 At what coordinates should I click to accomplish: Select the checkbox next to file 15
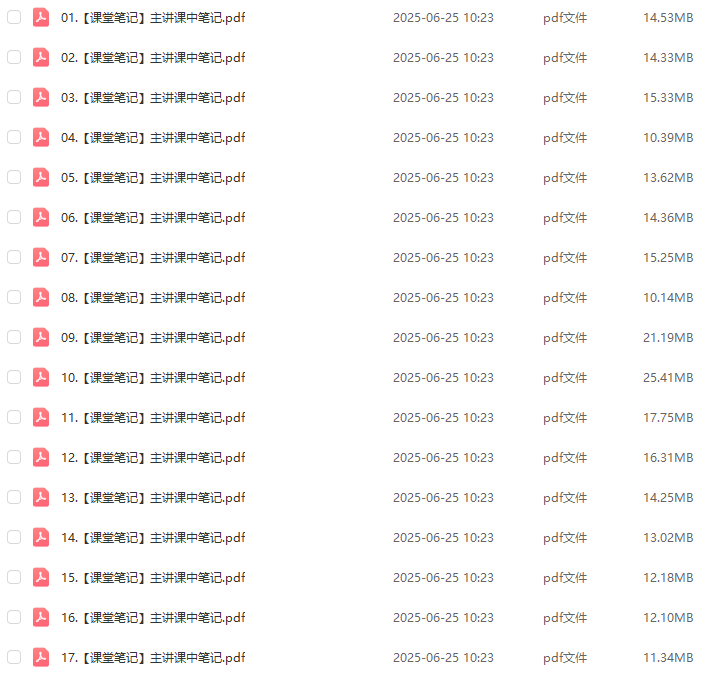14,577
